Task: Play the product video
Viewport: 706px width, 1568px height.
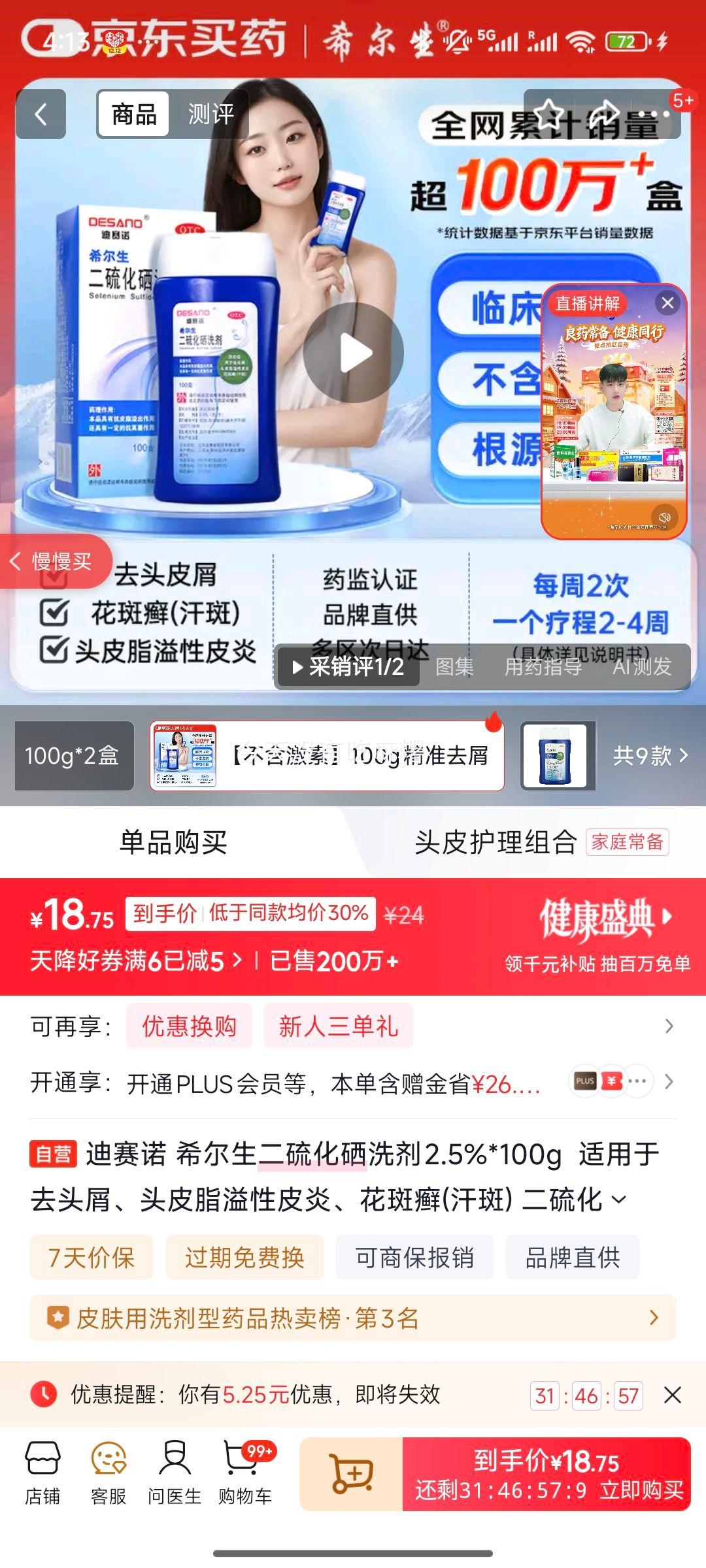Action: coord(353,351)
